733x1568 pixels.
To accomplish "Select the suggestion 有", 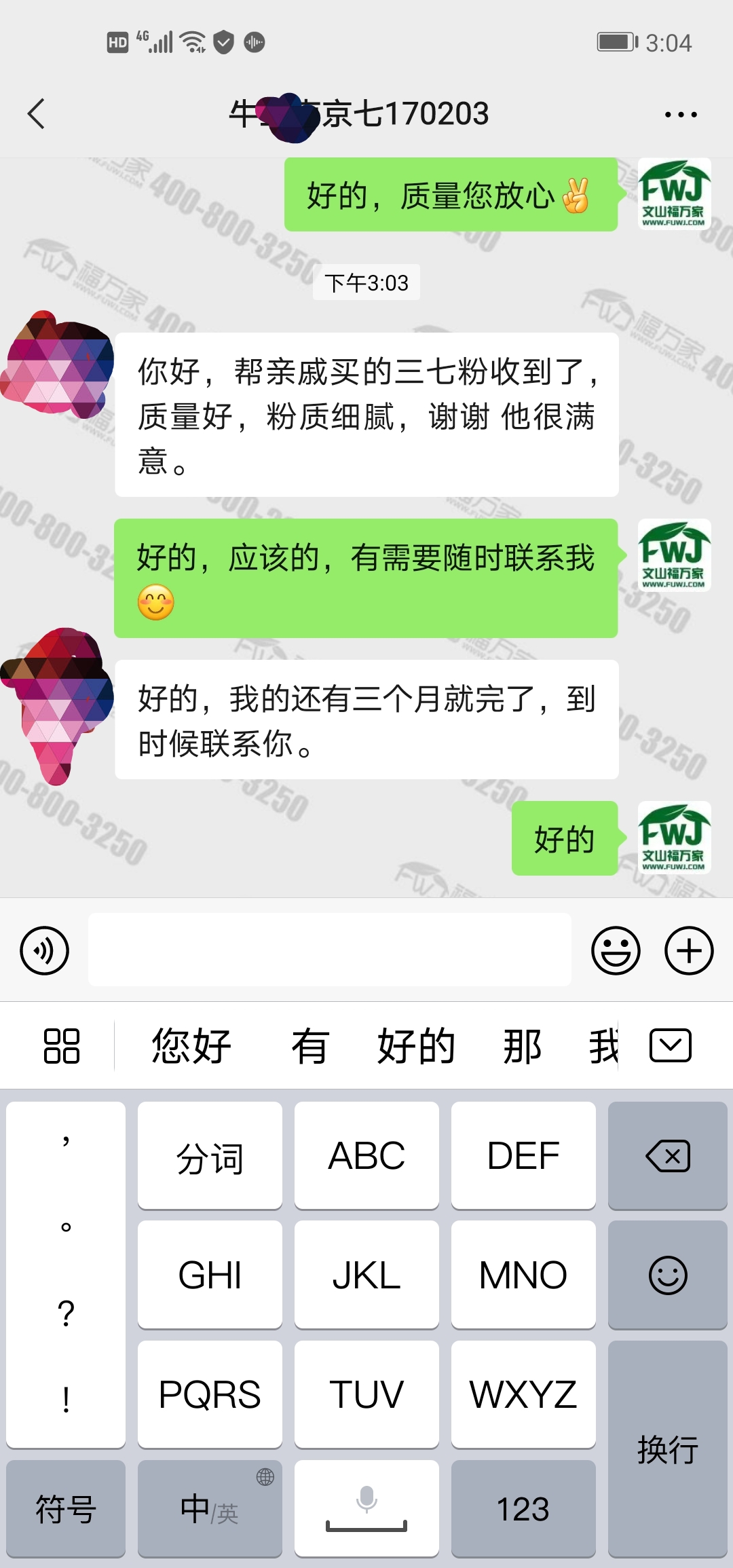I will tap(309, 1045).
